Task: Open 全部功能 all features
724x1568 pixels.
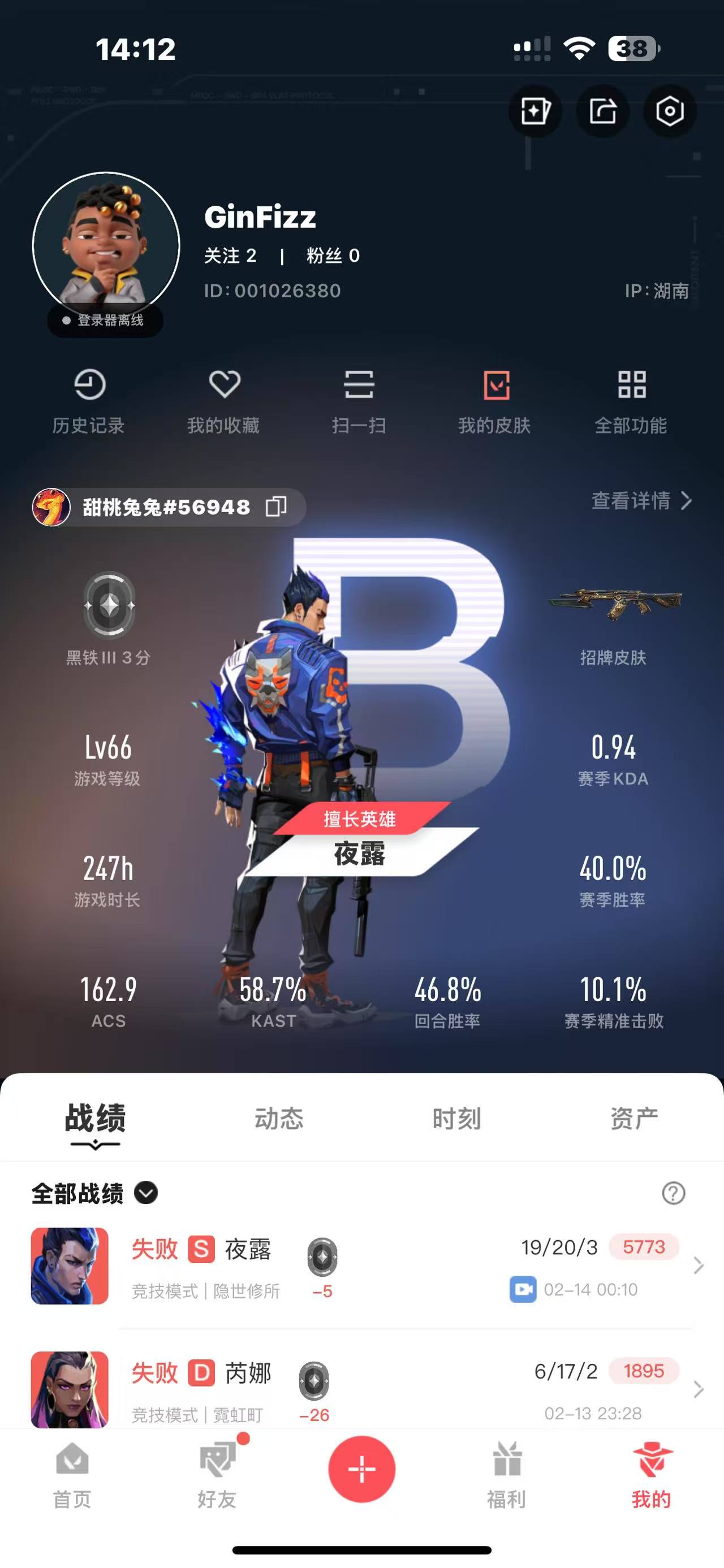Action: (631, 402)
